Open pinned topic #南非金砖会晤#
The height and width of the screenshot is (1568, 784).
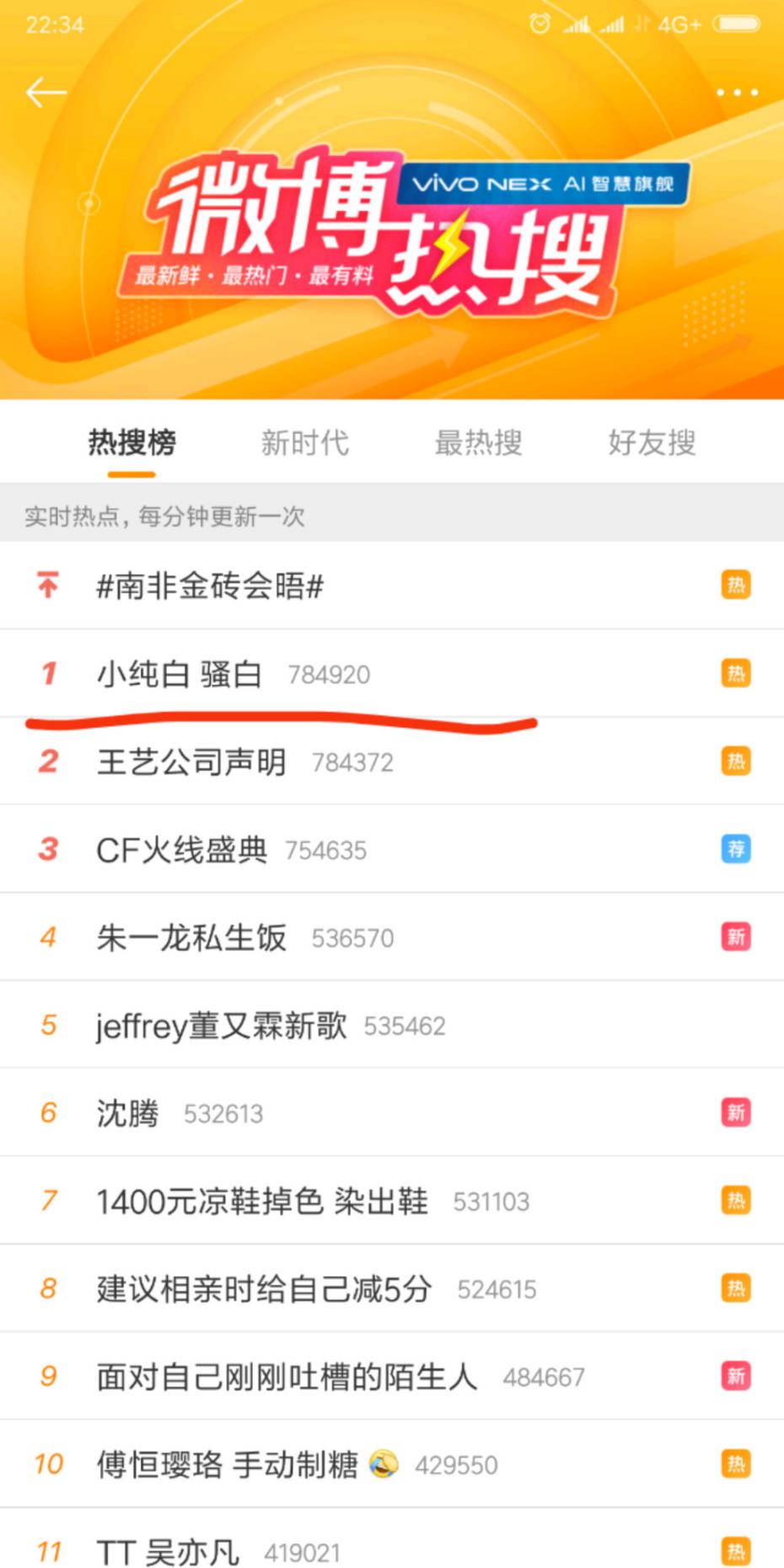click(x=210, y=586)
